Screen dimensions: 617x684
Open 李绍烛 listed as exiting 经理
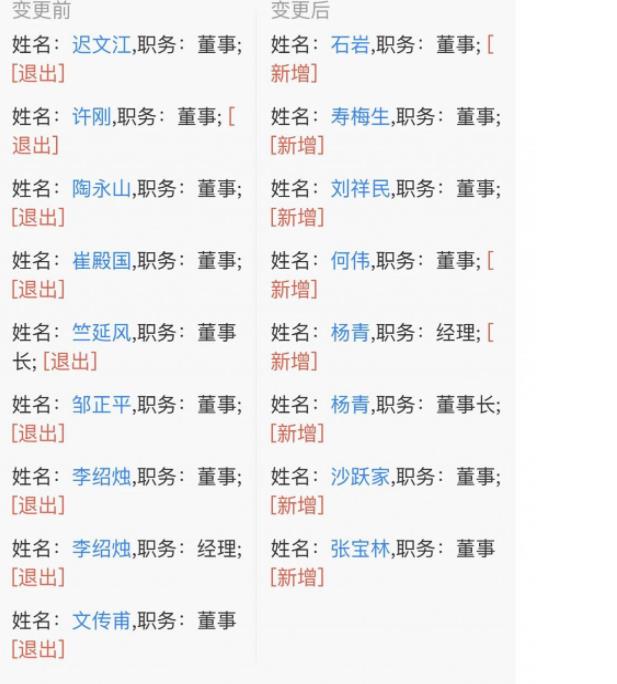(x=101, y=549)
